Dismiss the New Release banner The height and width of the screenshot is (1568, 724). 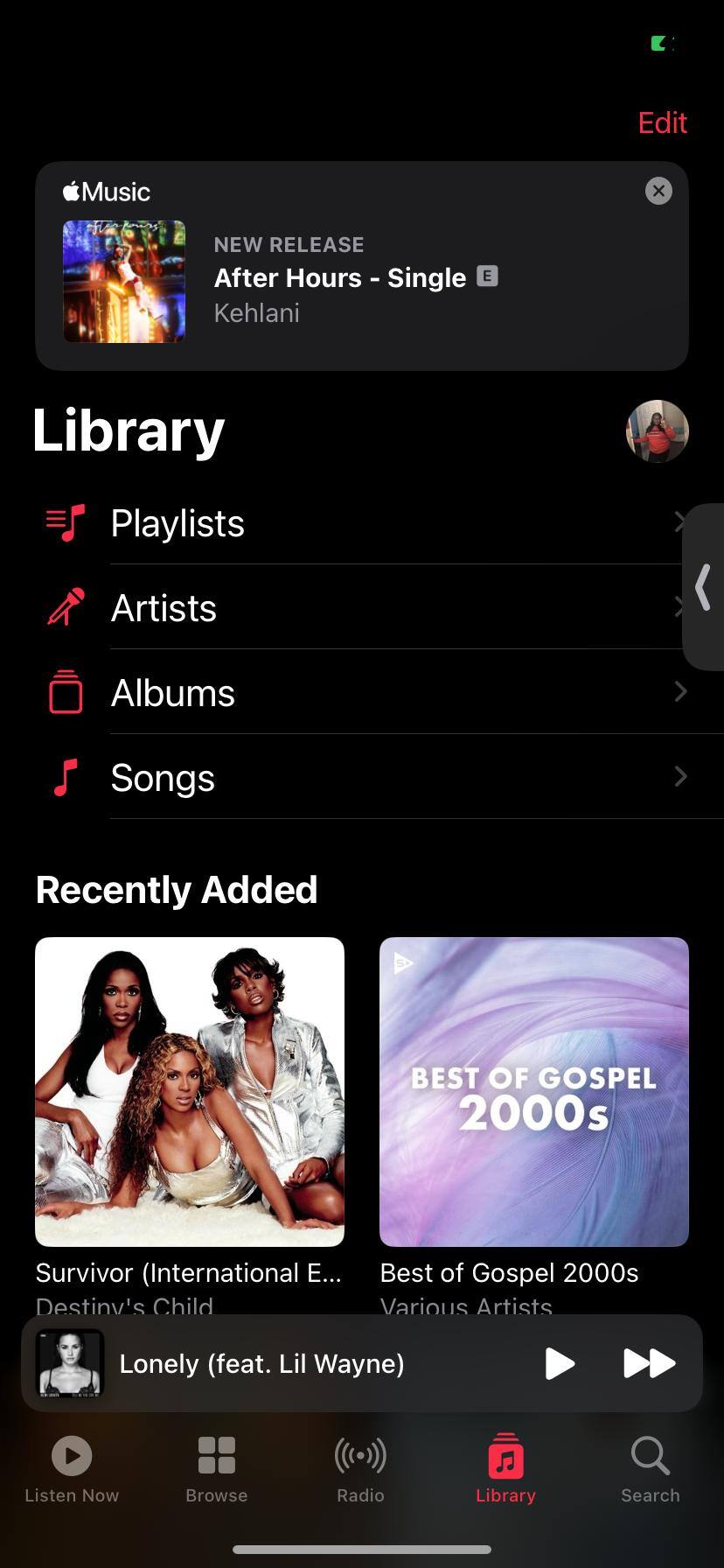coord(658,191)
